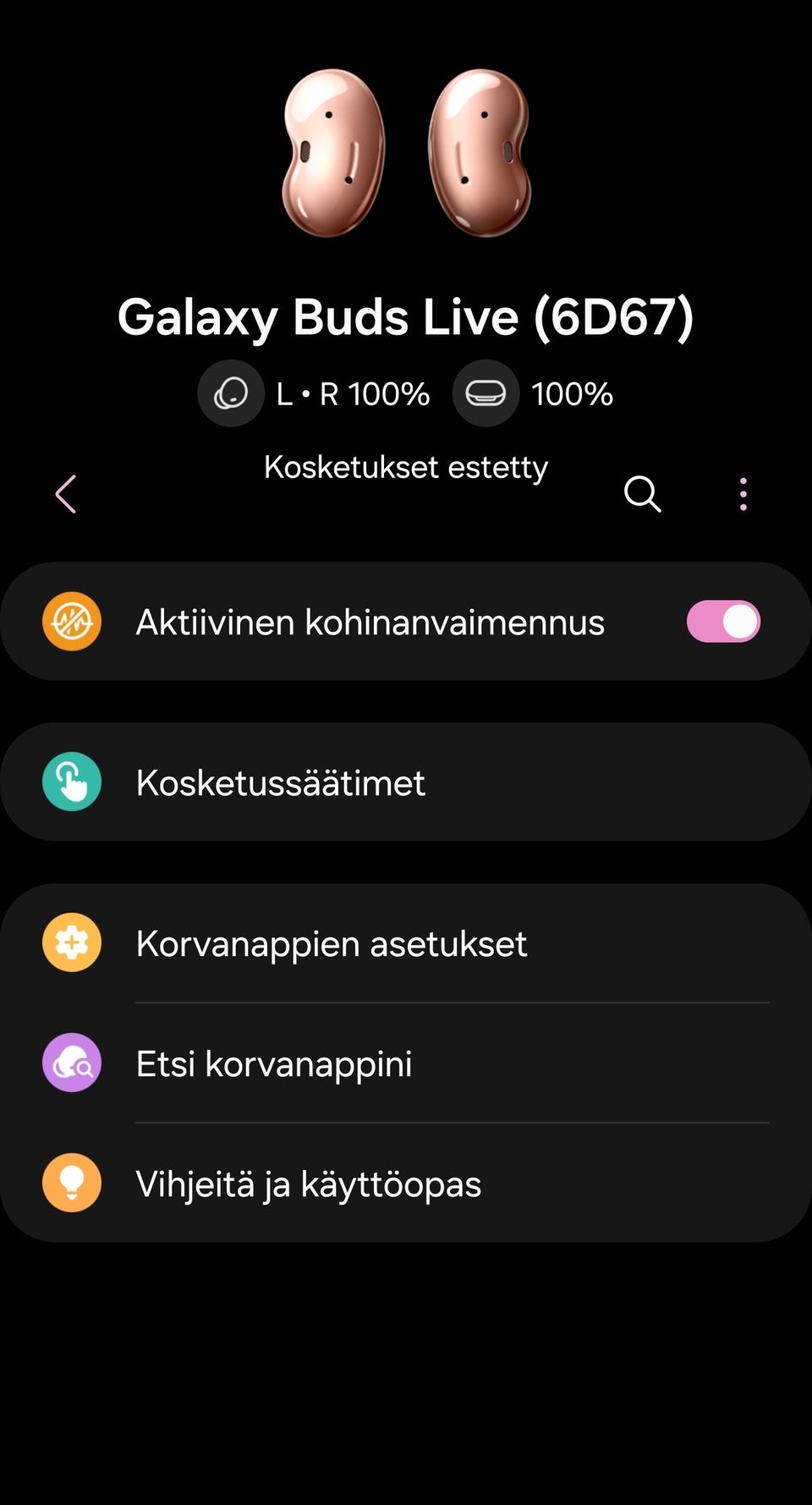Screen dimensions: 812x1505
Task: Expand more options via vertical ellipsis
Action: (743, 494)
